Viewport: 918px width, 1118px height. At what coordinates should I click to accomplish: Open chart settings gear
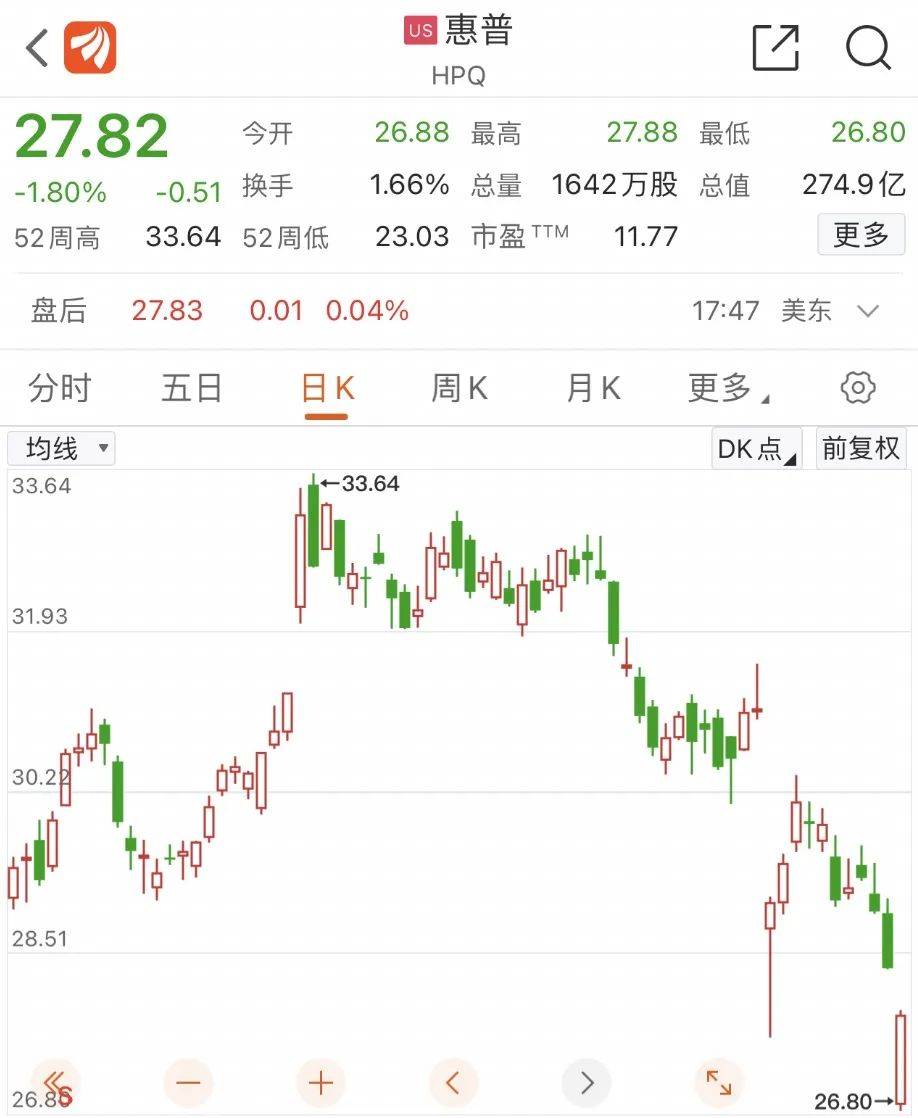(858, 388)
